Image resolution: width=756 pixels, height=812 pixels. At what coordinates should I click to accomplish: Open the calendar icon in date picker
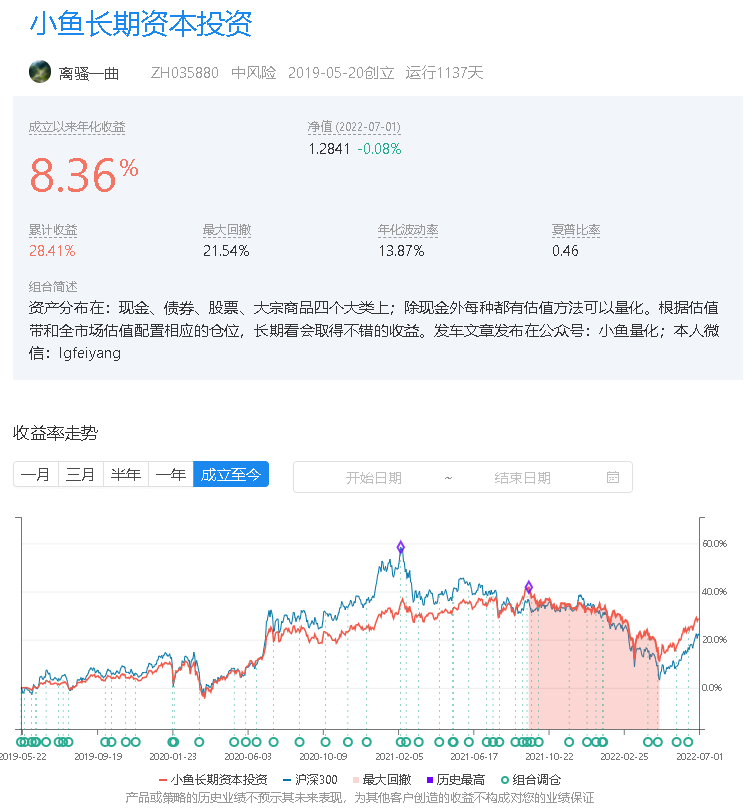coord(613,477)
